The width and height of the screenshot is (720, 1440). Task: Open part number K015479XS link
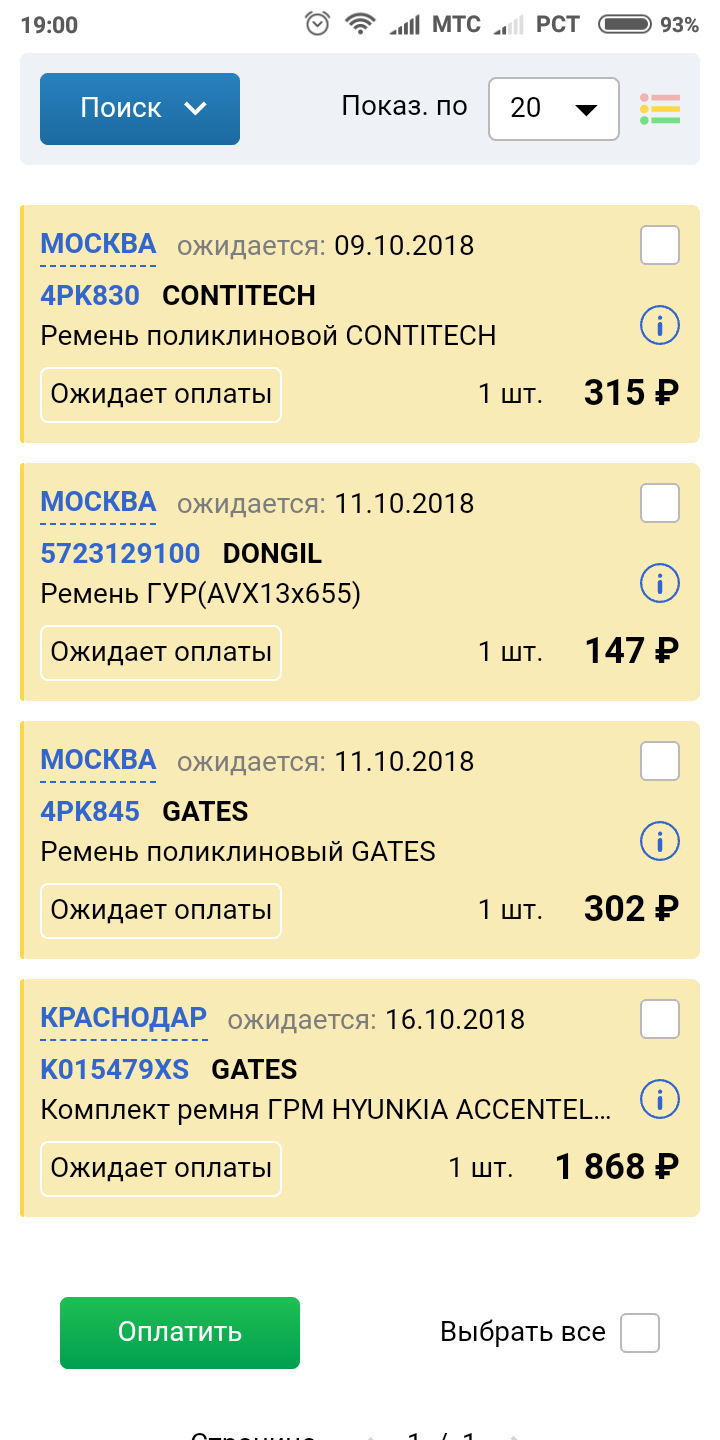pos(114,1069)
